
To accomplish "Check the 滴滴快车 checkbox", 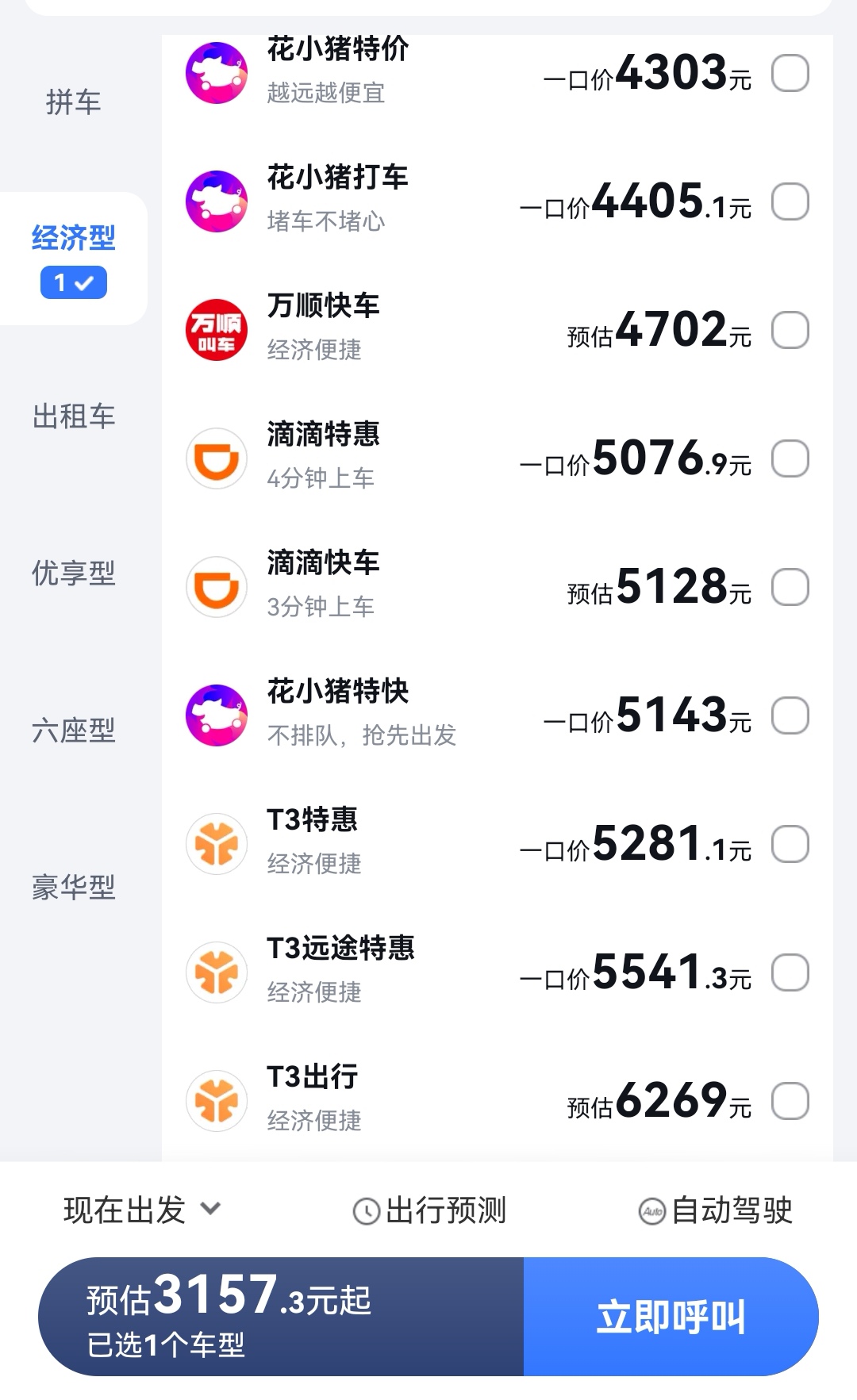I will click(x=790, y=588).
